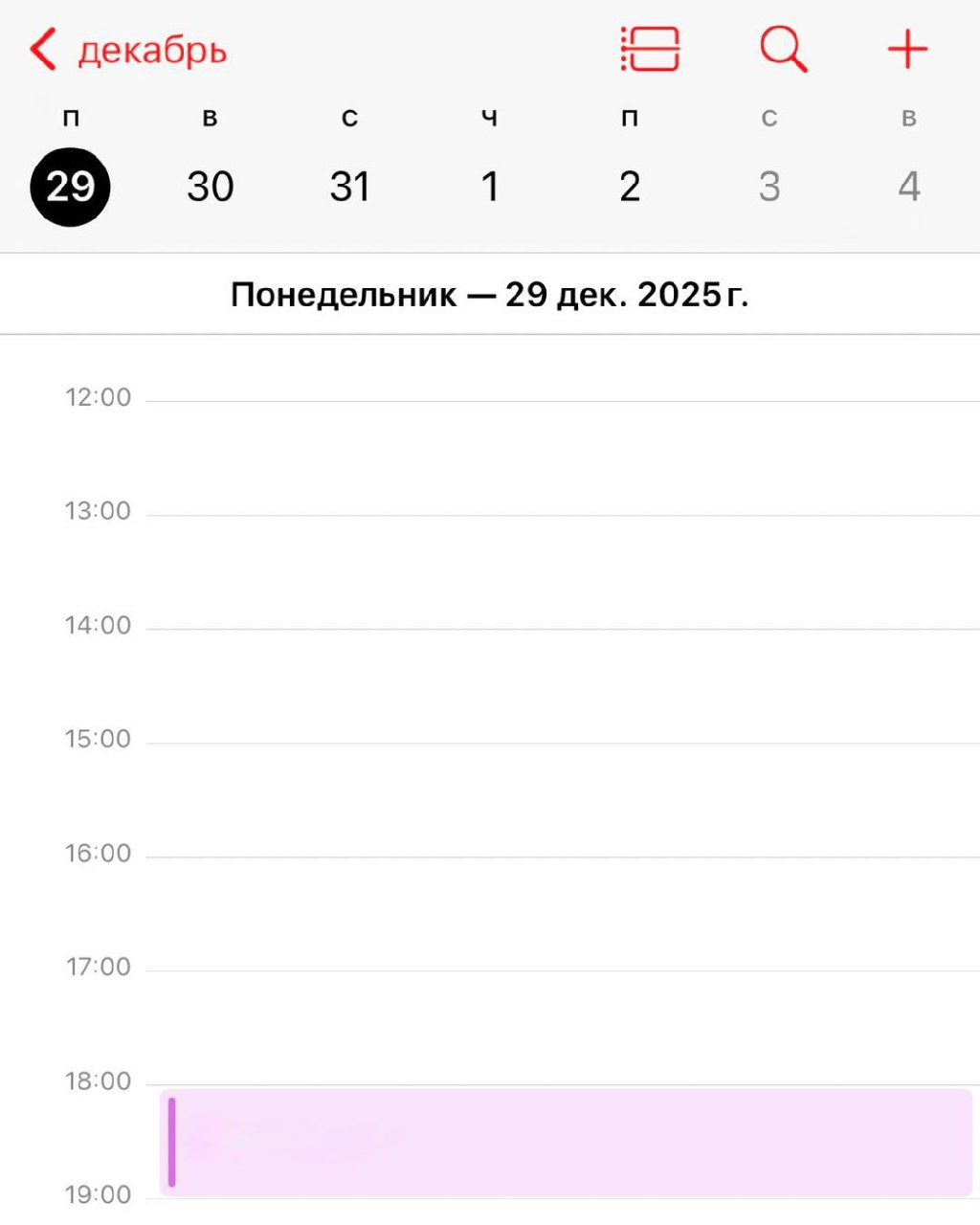This screenshot has height=1225, width=980.
Task: Go back to the декабрь month view
Action: point(128,50)
